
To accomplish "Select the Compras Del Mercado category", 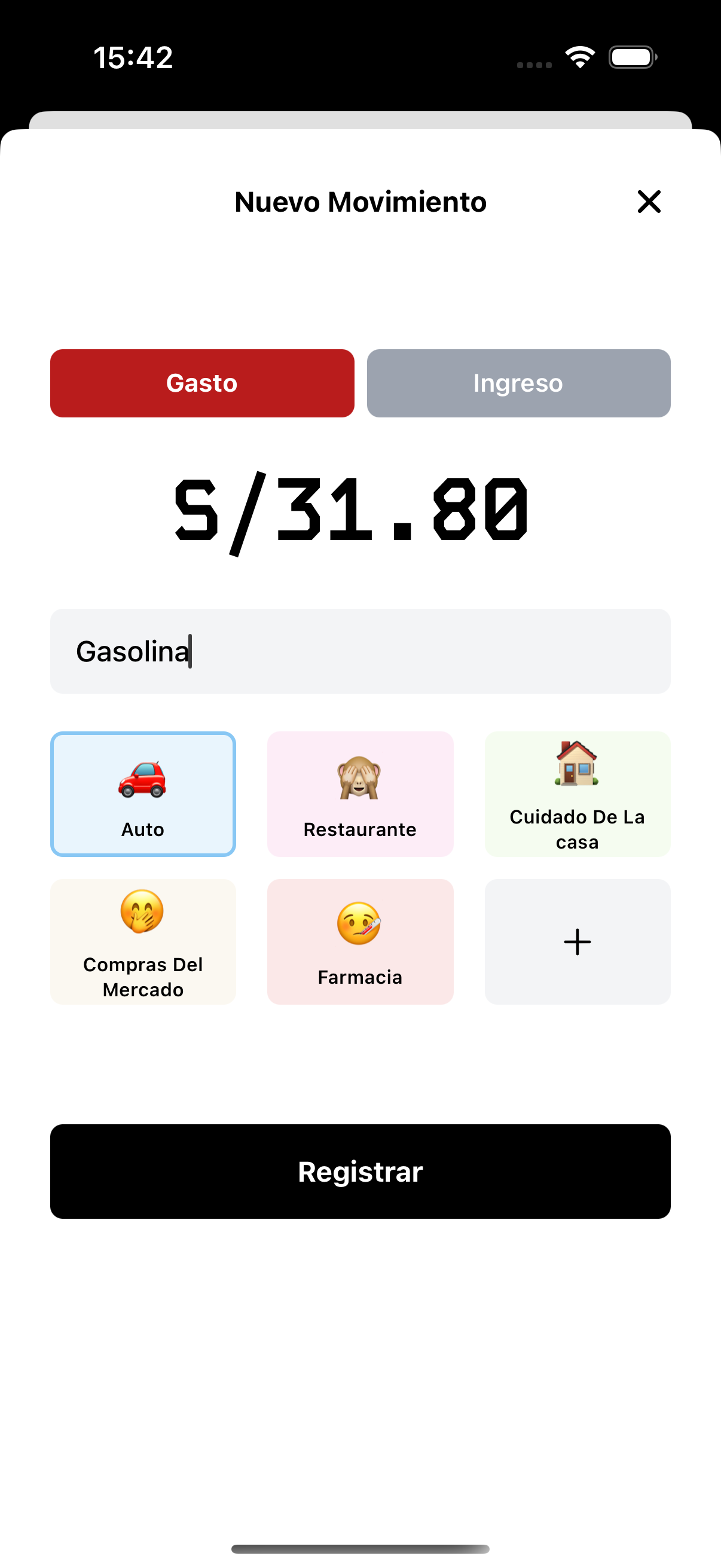I will tap(143, 942).
